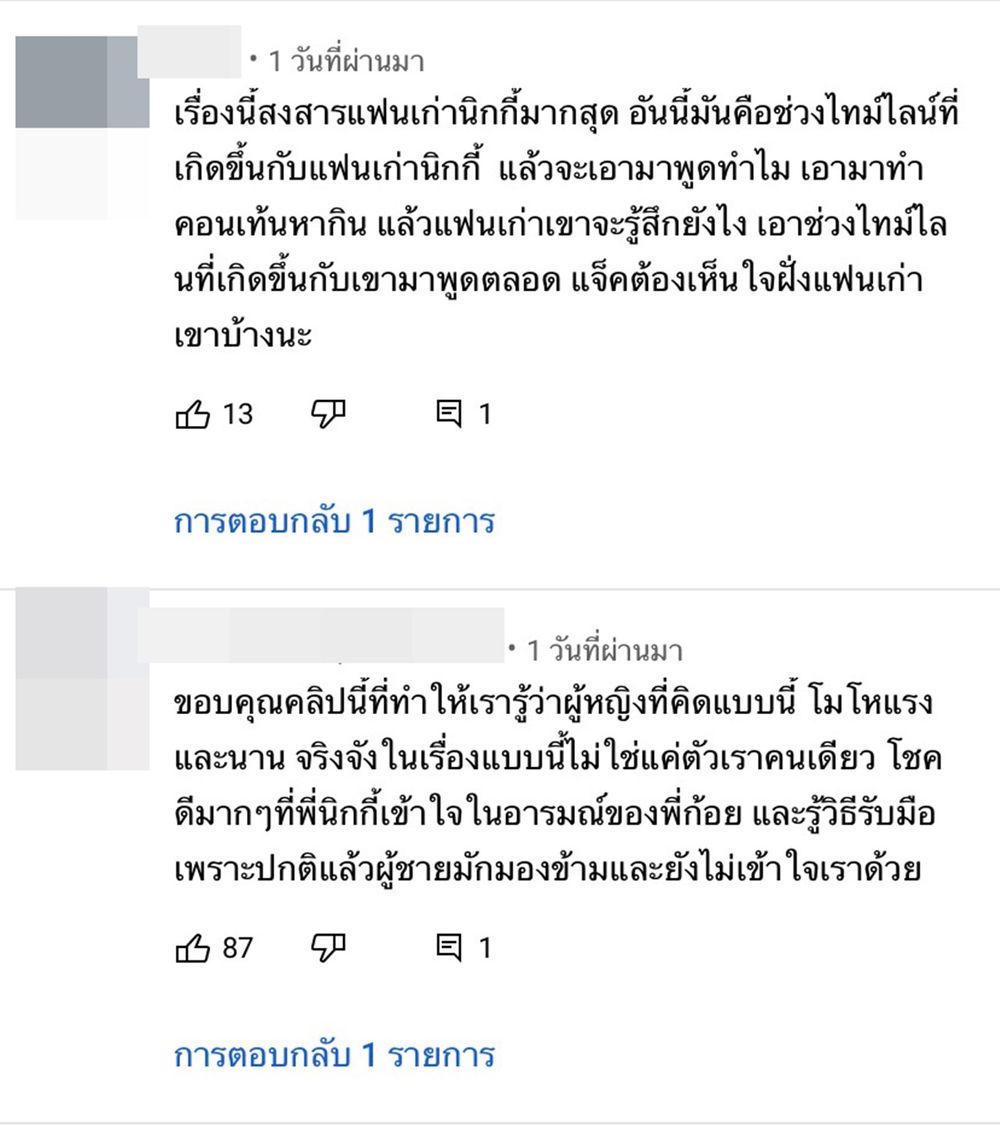This screenshot has height=1126, width=1000.
Task: Dislike the comment with 87 likes
Action: click(x=328, y=947)
